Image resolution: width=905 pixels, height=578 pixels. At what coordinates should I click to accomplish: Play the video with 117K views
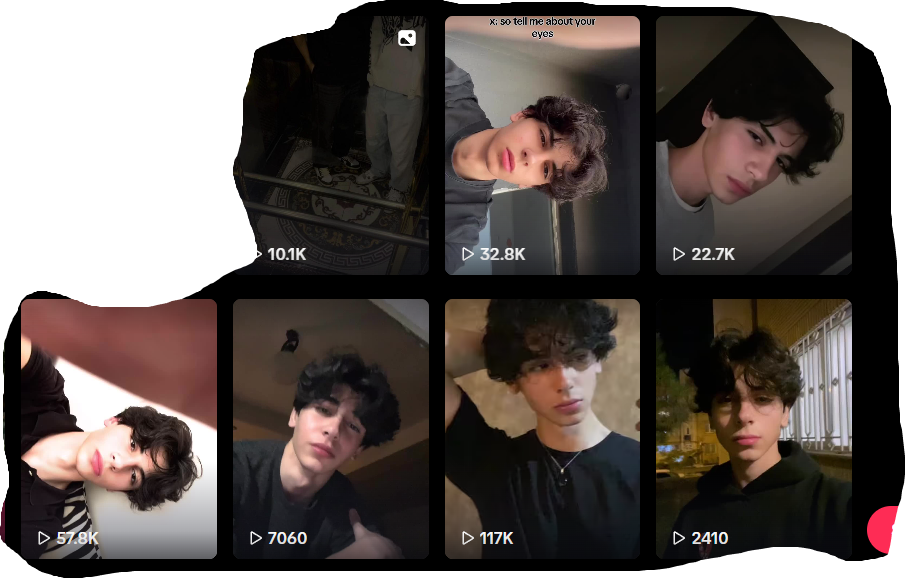542,428
